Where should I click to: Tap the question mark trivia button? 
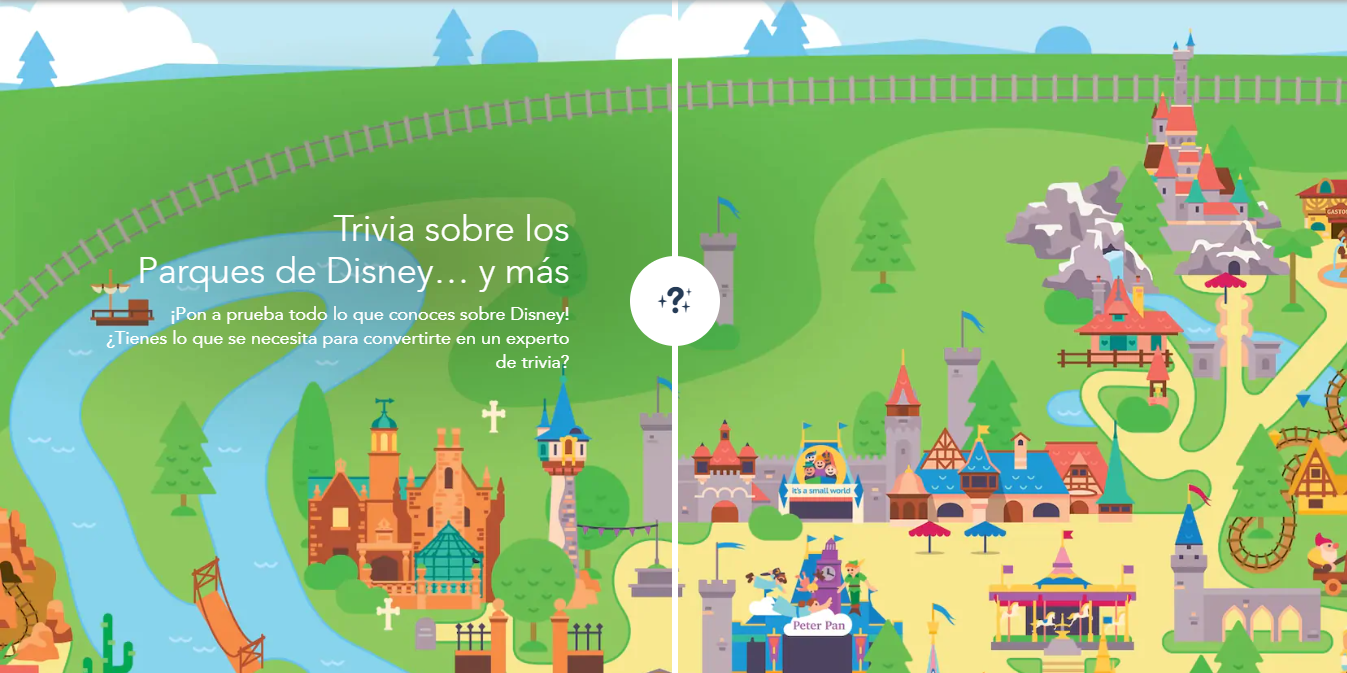674,299
